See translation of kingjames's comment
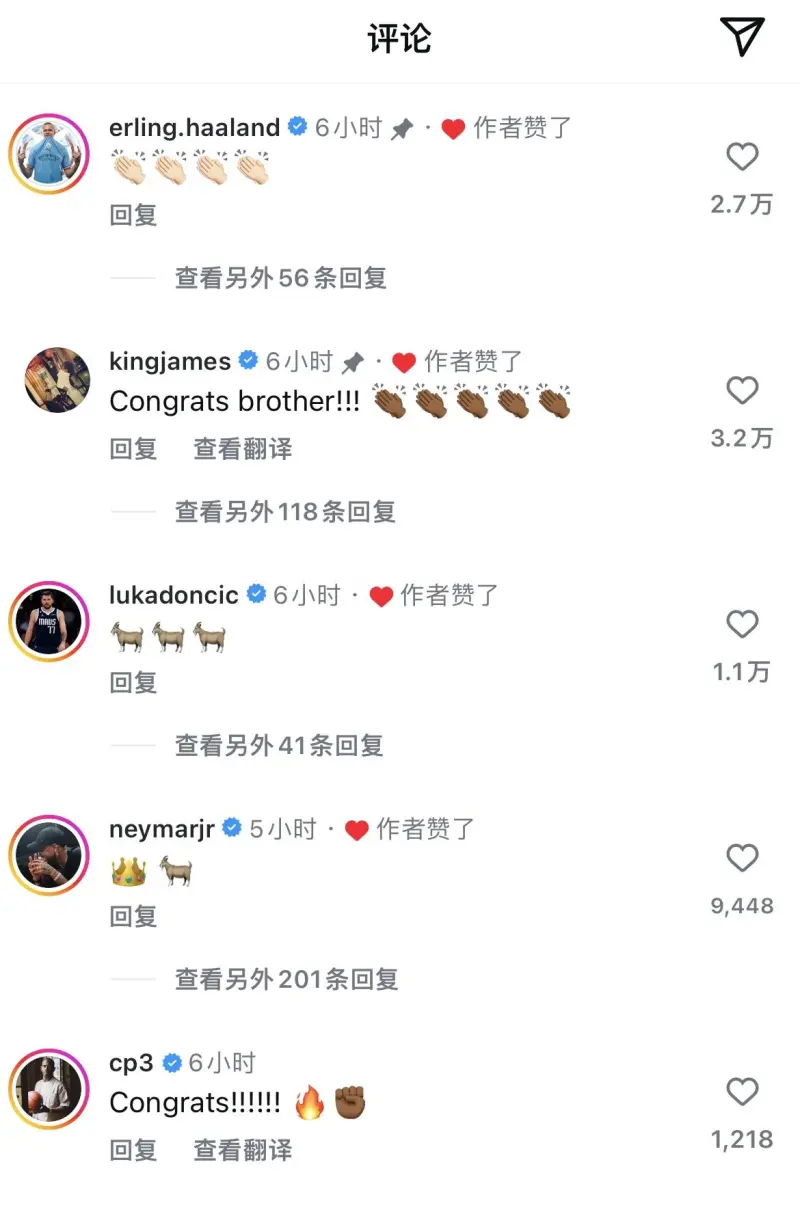The width and height of the screenshot is (800, 1212). click(243, 449)
